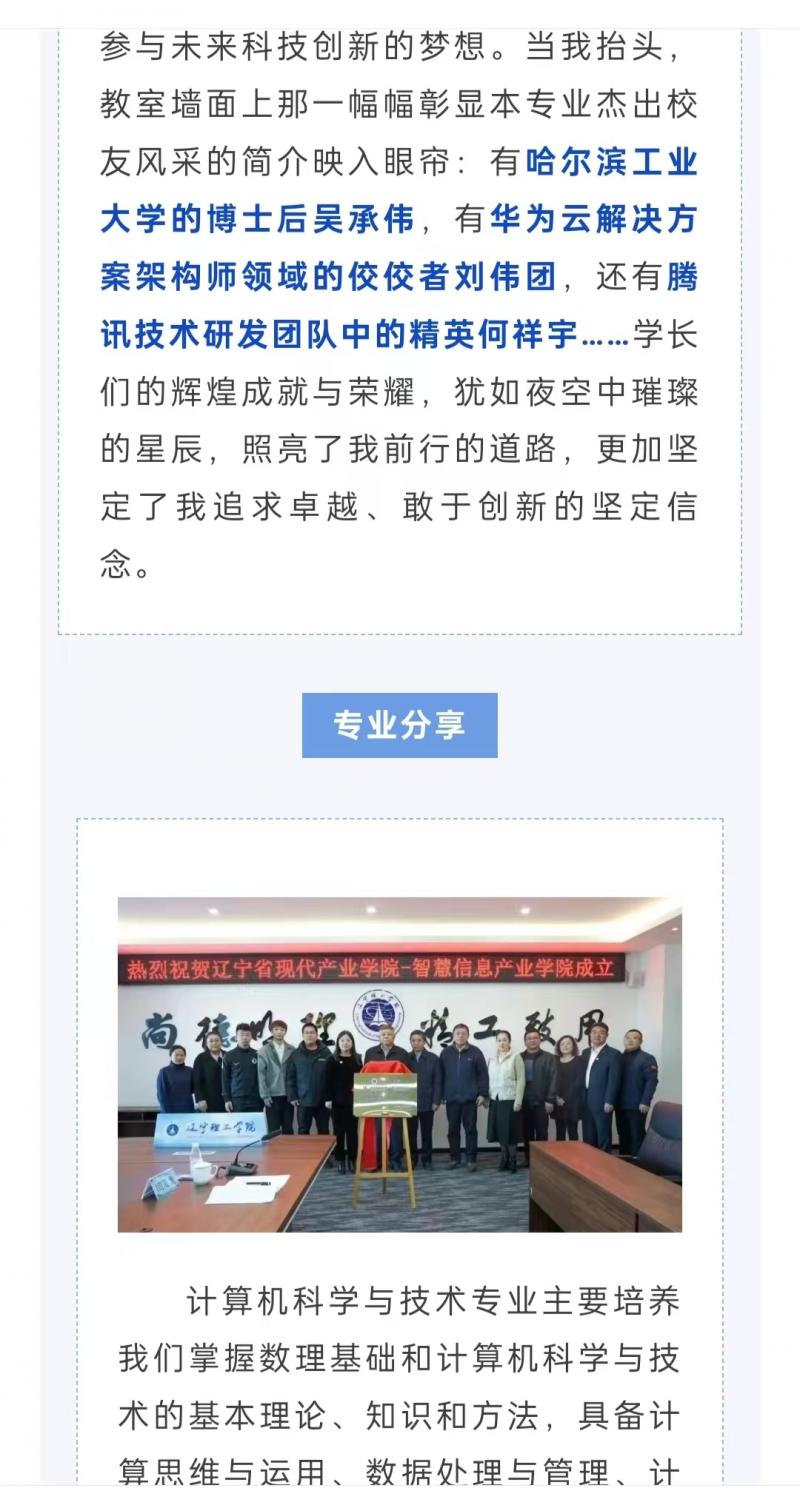Open the group photo of the institute founding
This screenshot has width=800, height=1491.
400,1064
